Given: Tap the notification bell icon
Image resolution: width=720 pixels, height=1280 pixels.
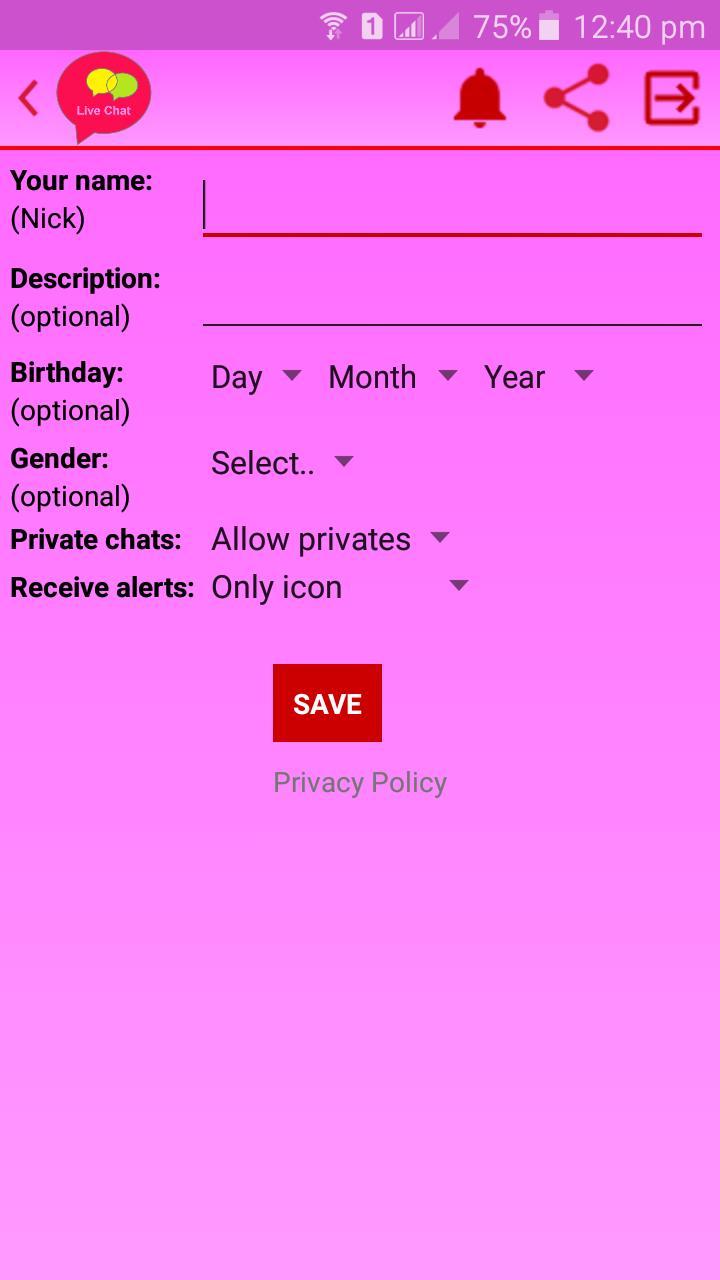Looking at the screenshot, I should tap(480, 97).
